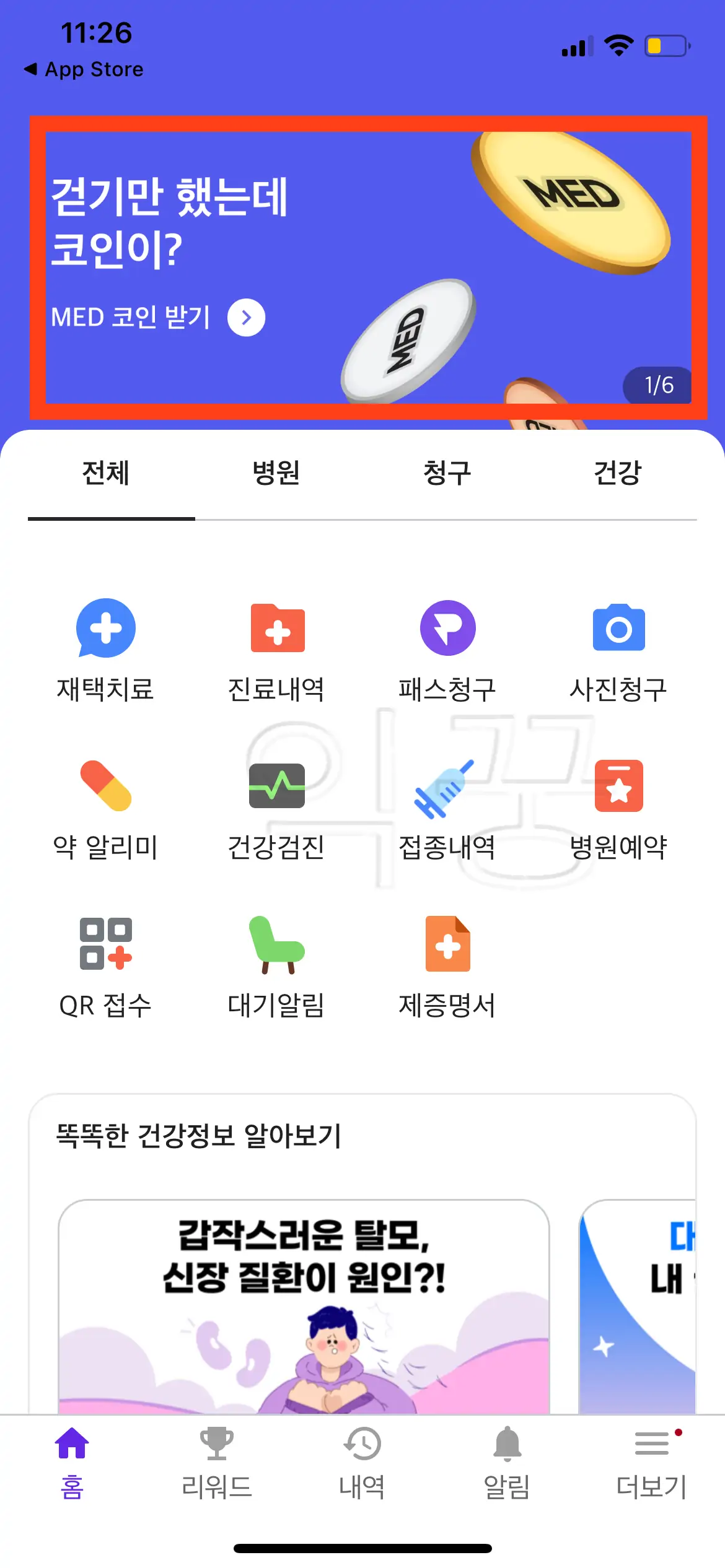
Task: Select the 청구 tab
Action: [x=448, y=473]
